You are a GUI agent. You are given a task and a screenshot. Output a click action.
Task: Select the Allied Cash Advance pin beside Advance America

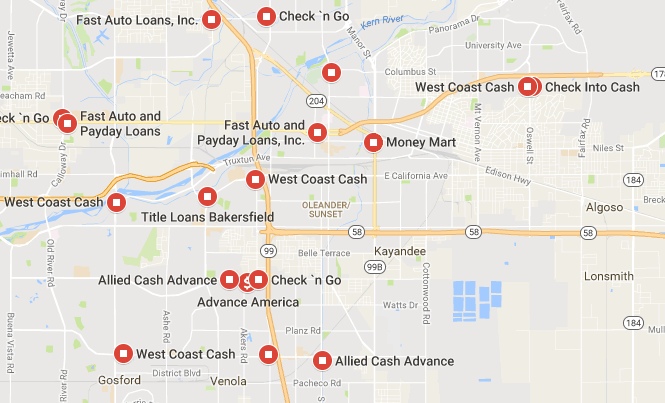point(229,280)
